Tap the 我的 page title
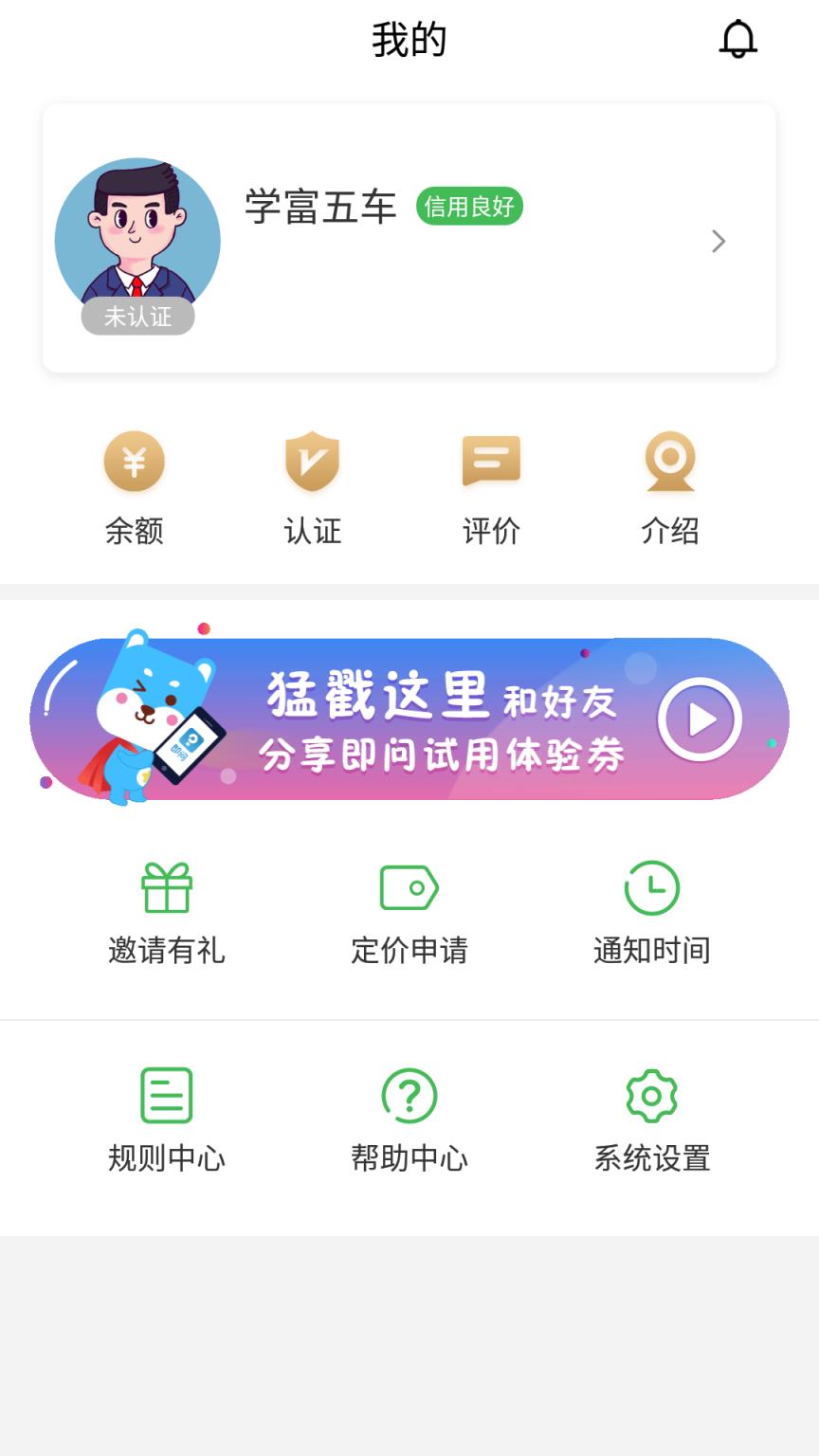The height and width of the screenshot is (1456, 819). coord(409,40)
